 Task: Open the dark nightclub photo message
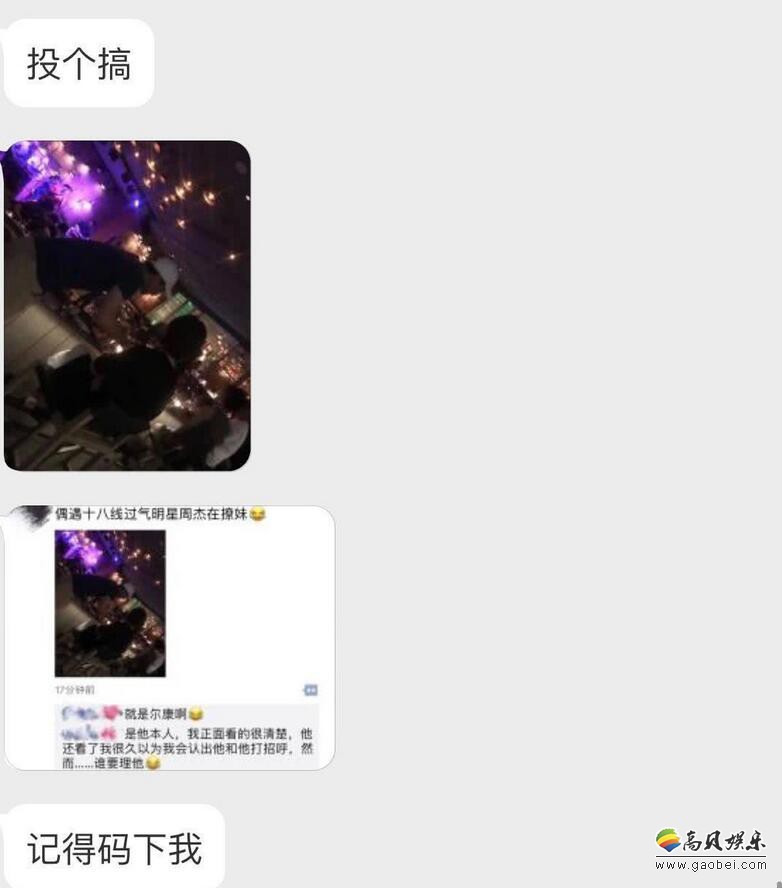coord(127,305)
